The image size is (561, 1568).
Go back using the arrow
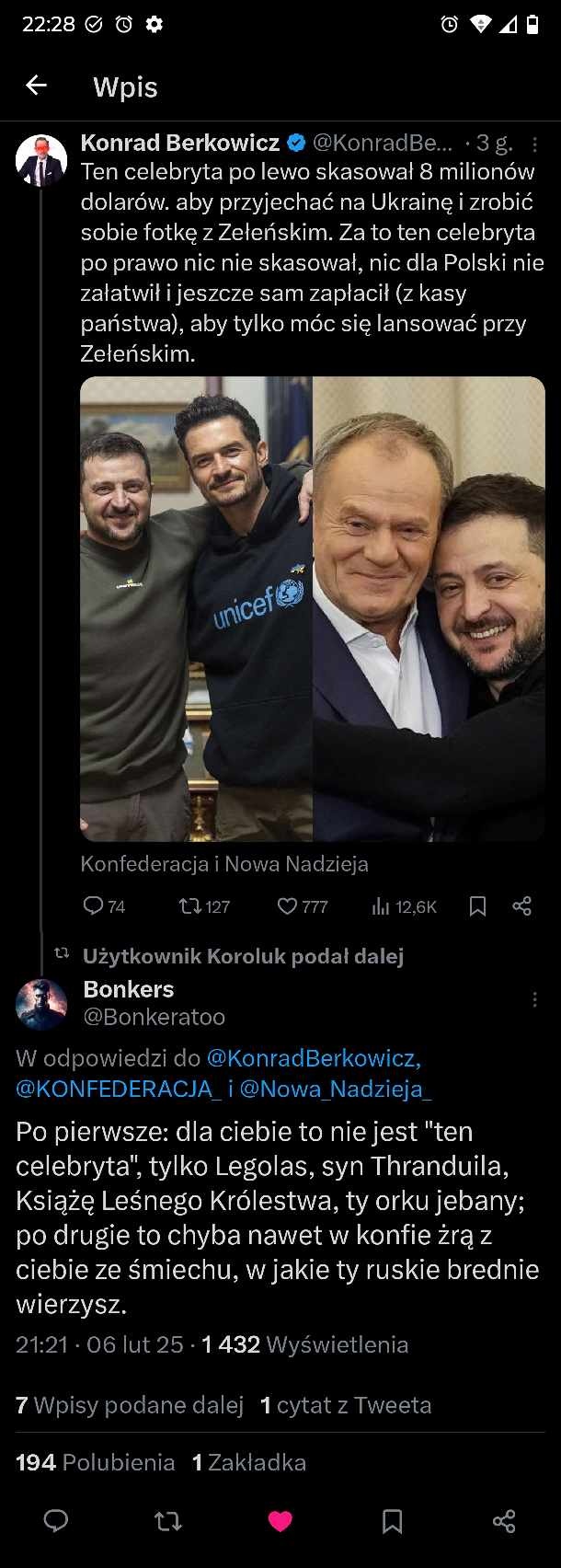coord(36,86)
